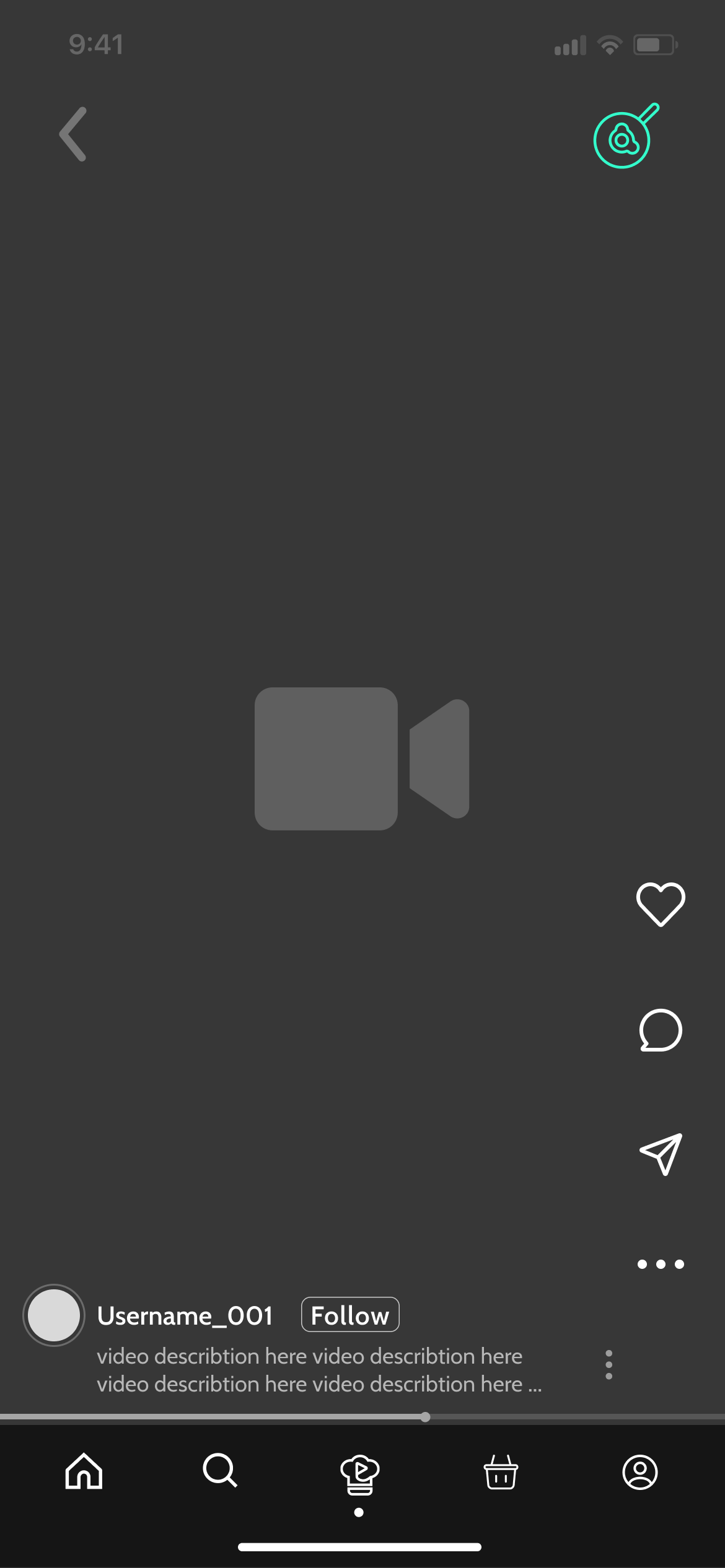The width and height of the screenshot is (725, 1568).
Task: Expand description with the vertical dots
Action: point(609,1365)
